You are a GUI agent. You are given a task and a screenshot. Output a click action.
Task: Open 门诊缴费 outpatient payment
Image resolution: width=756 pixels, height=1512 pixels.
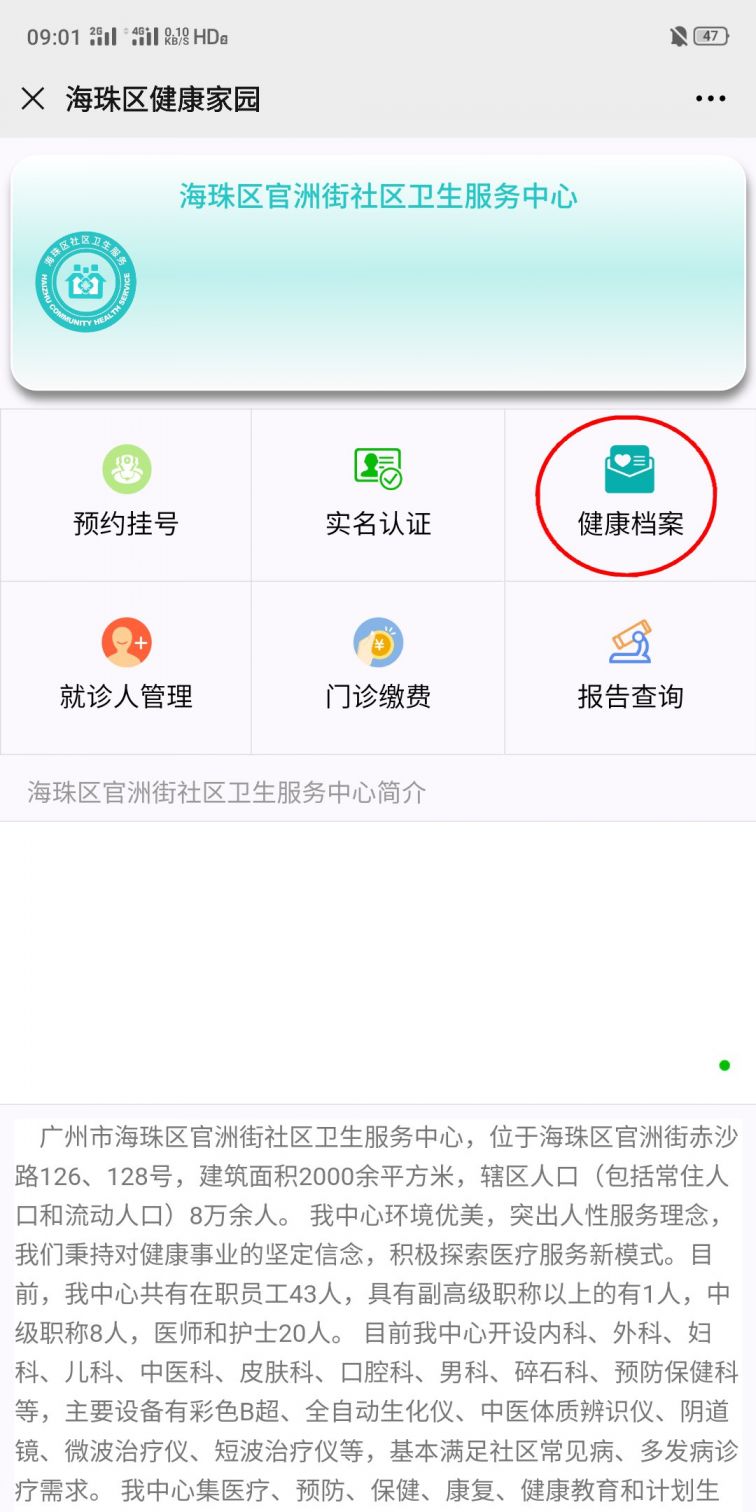(378, 667)
